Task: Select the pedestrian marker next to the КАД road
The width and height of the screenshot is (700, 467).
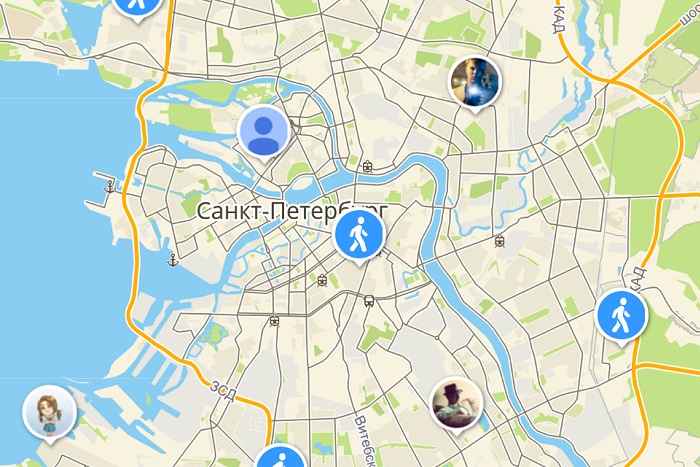Action: [x=621, y=314]
